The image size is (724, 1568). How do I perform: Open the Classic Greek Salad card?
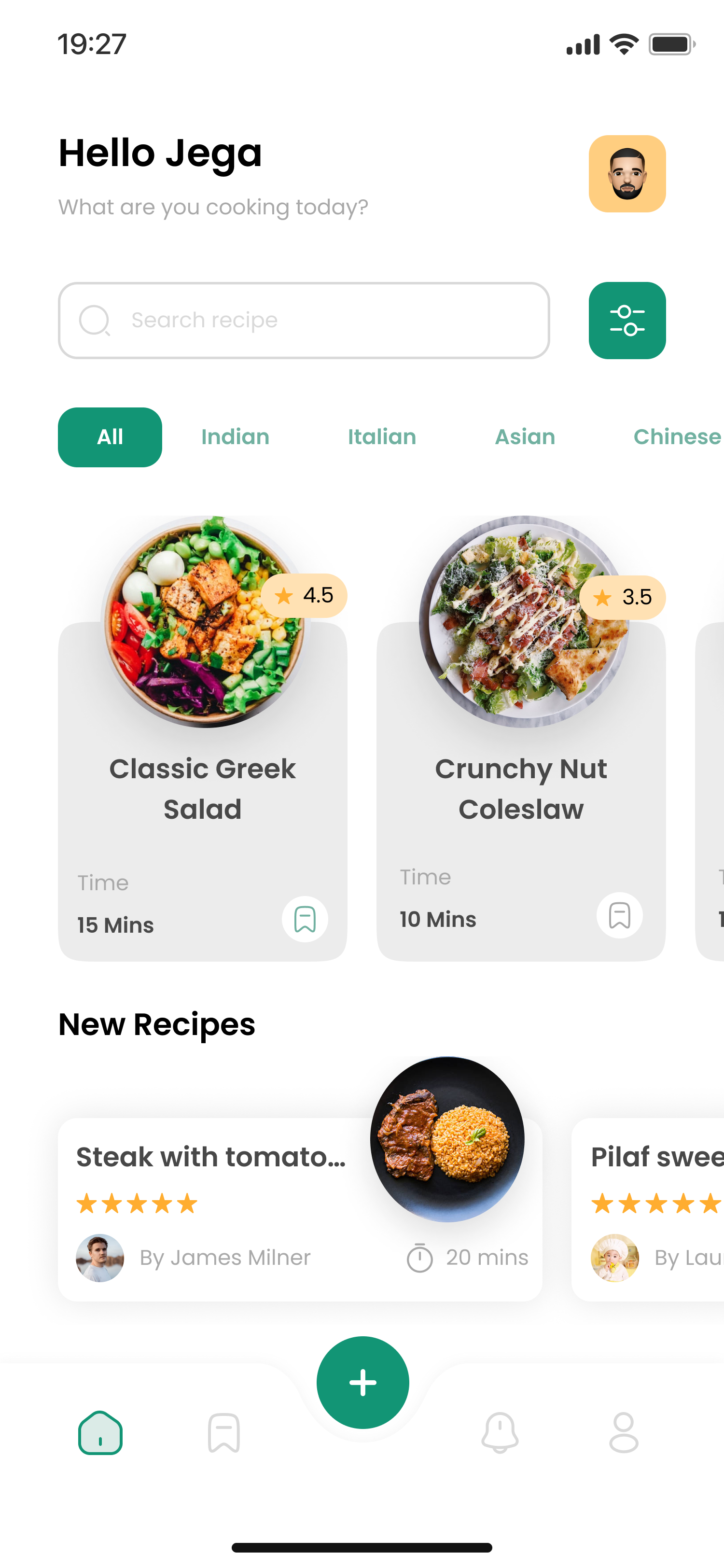[203, 788]
